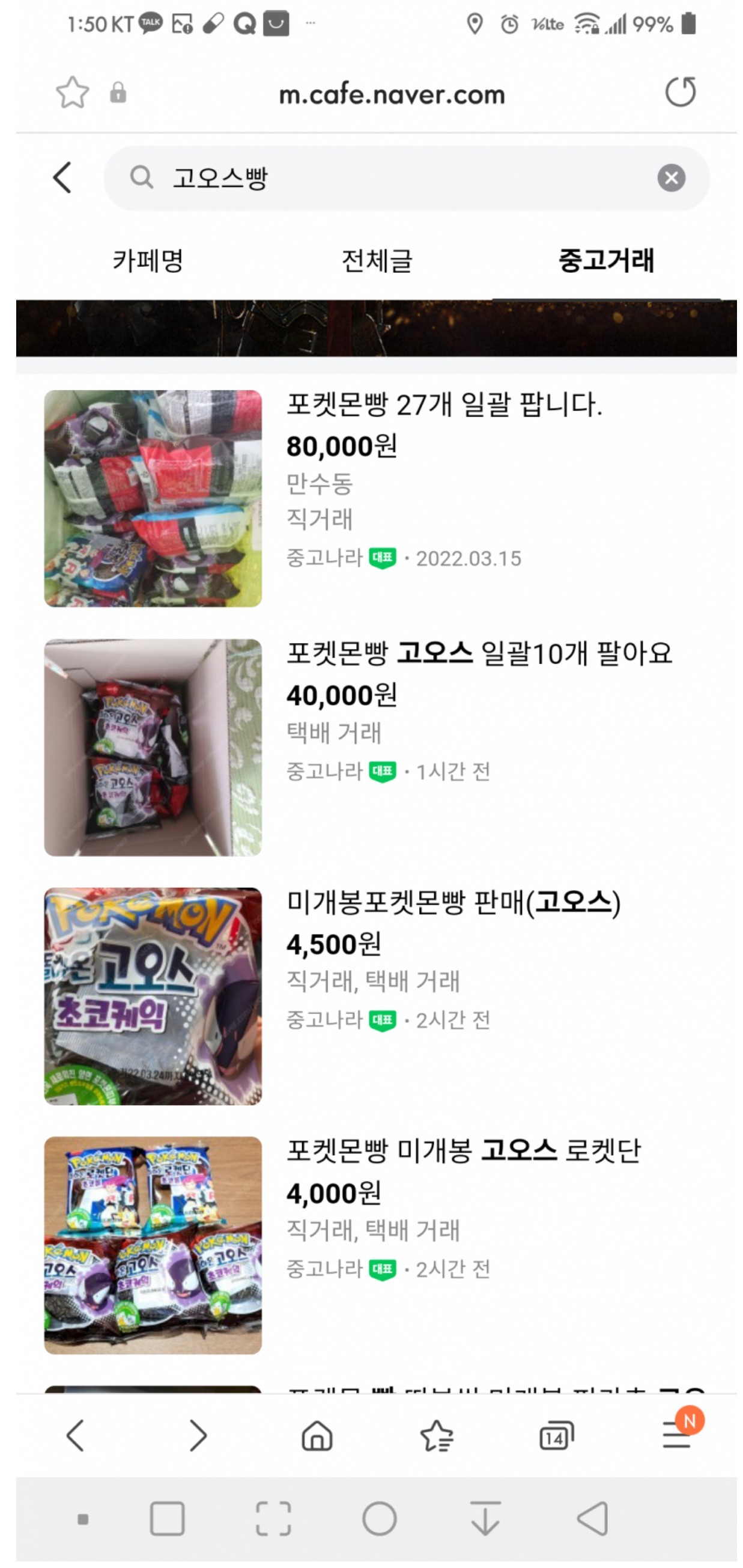Image resolution: width=743 pixels, height=1568 pixels.
Task: Switch to the 전체글 tab
Action: tap(377, 261)
